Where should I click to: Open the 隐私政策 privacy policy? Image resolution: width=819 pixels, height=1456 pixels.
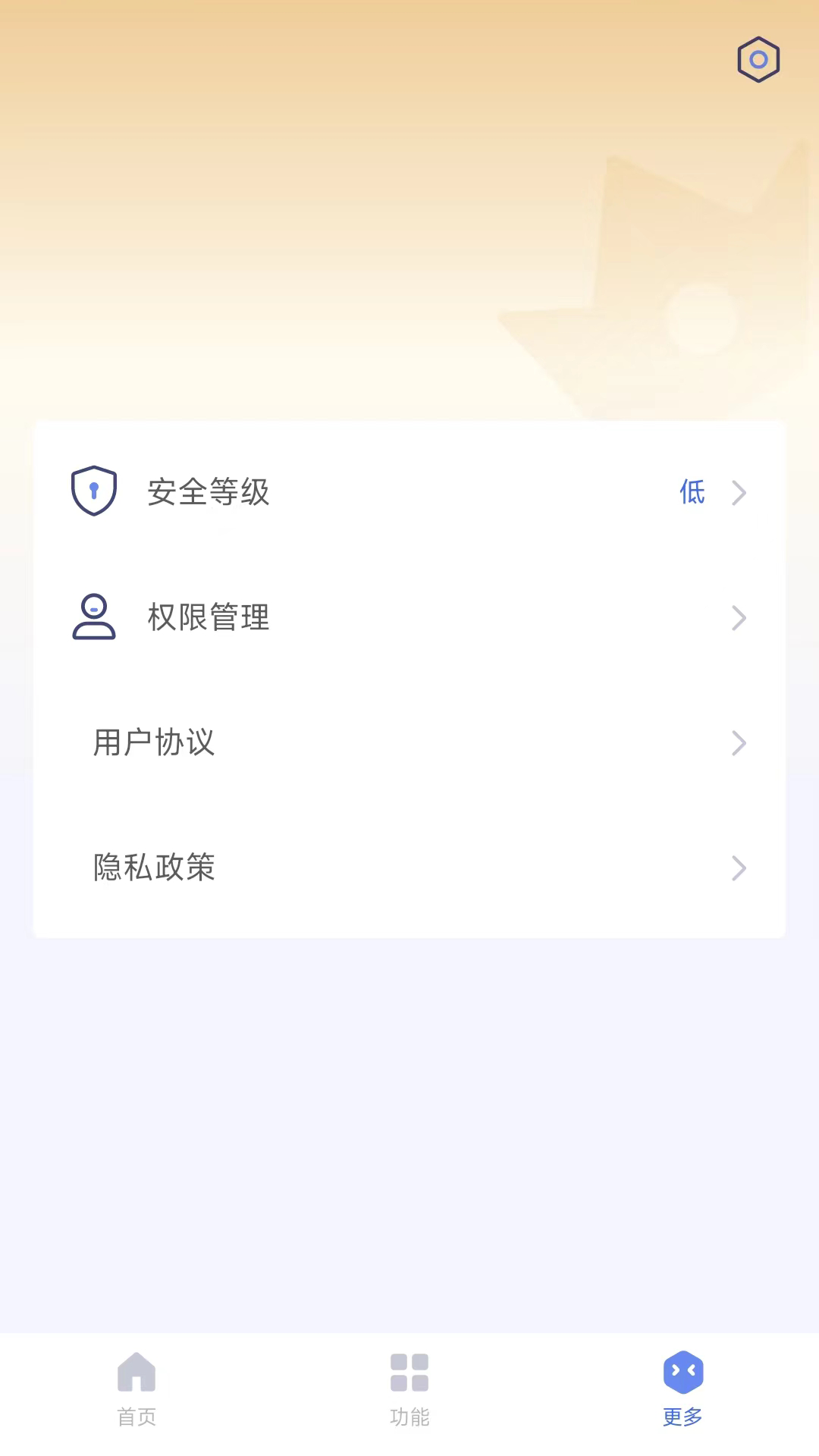pyautogui.click(x=154, y=868)
